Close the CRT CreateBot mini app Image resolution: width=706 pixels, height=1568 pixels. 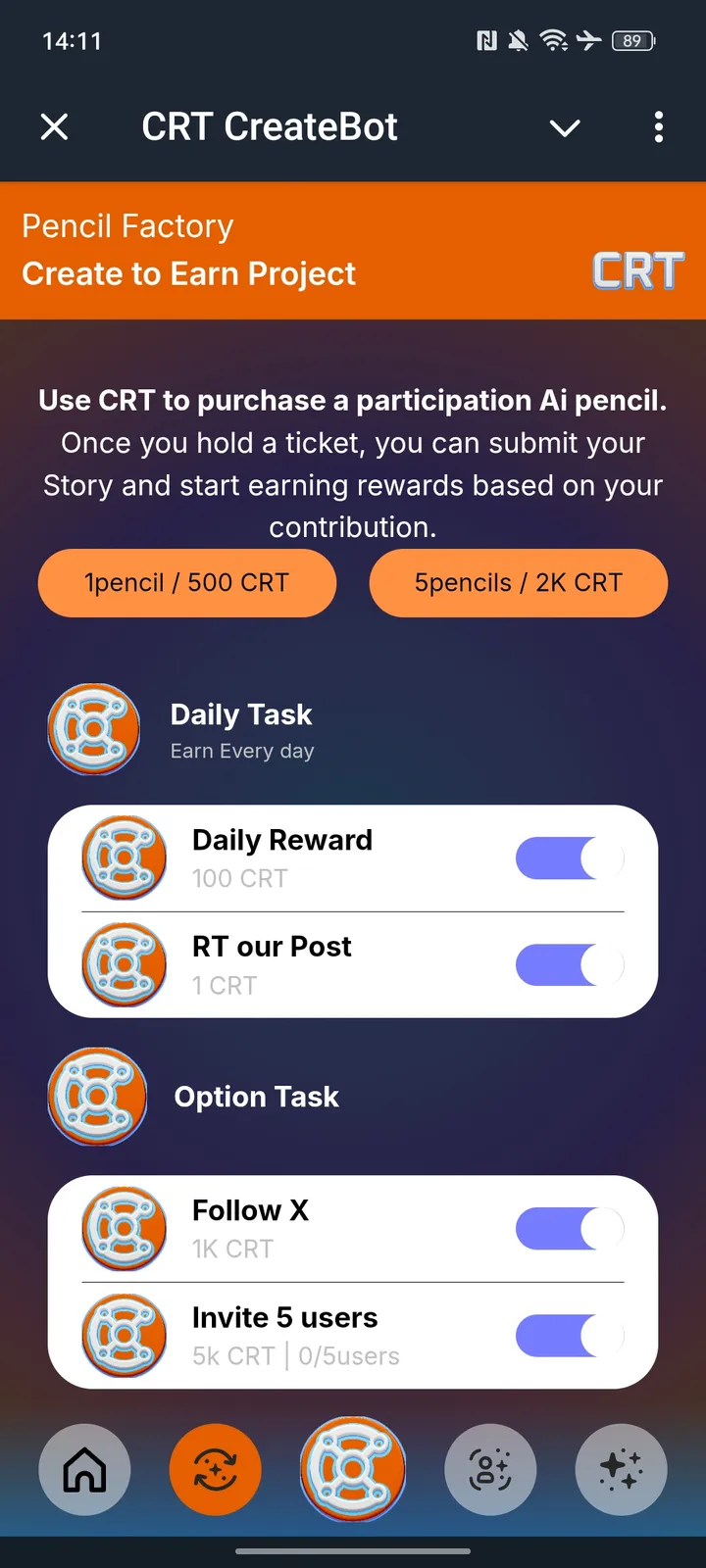pos(55,126)
